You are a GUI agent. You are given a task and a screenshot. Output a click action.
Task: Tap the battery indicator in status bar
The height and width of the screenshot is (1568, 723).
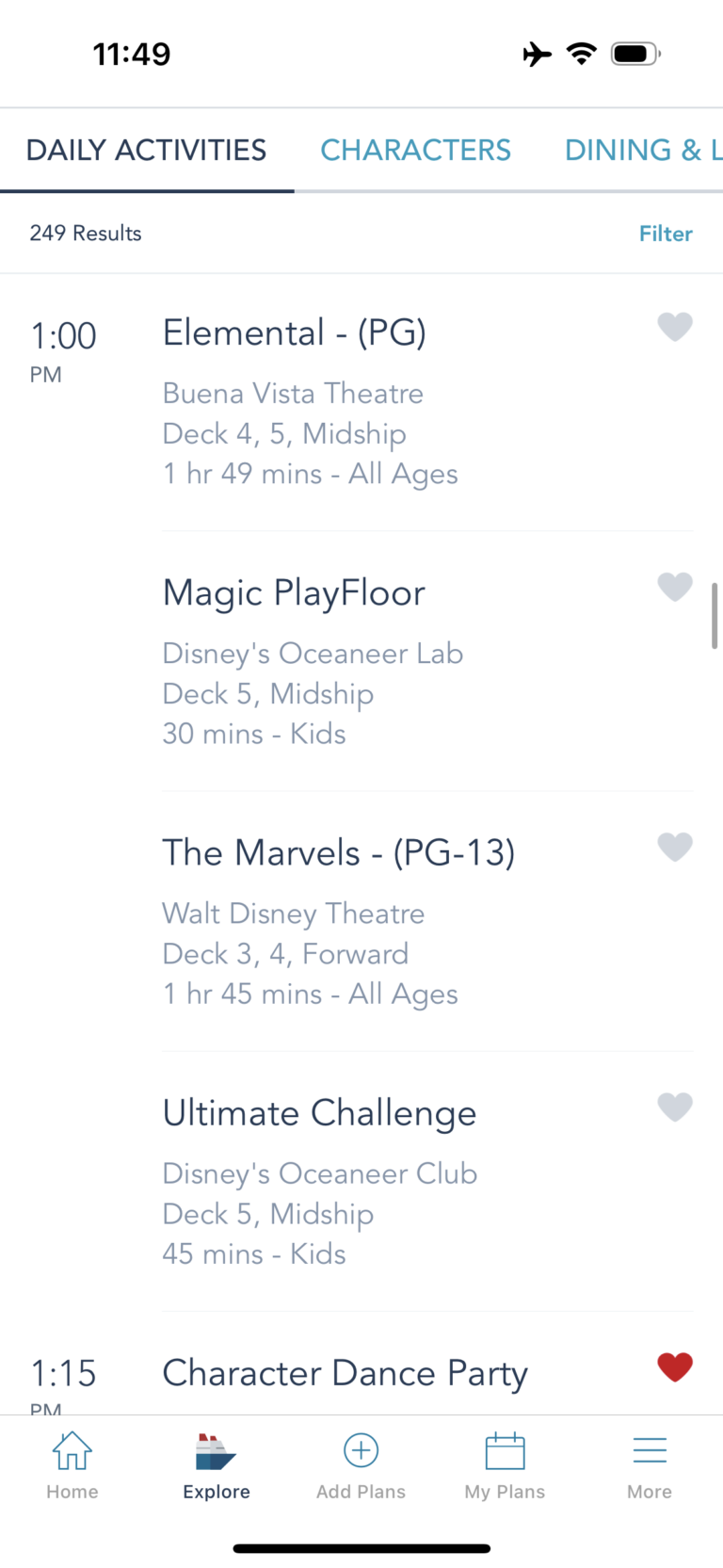[x=634, y=54]
